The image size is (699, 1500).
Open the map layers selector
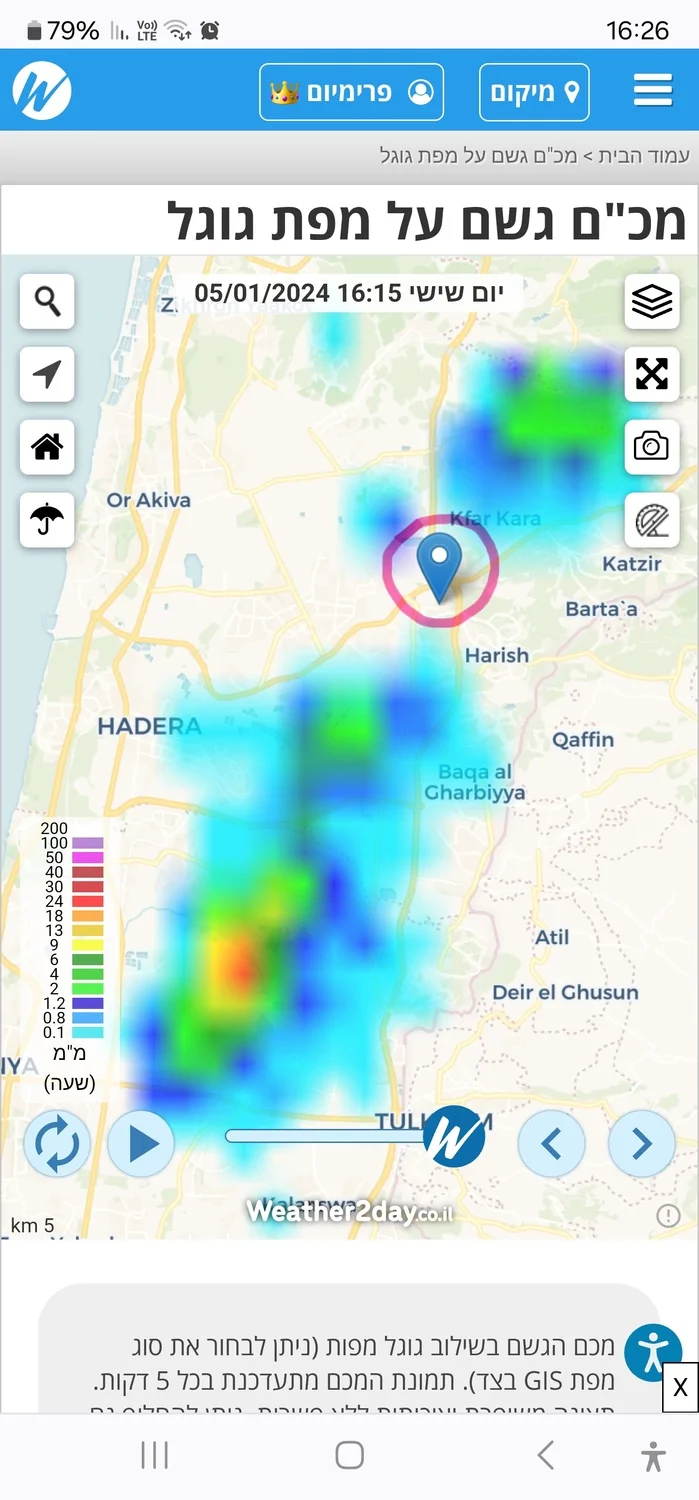coord(652,301)
